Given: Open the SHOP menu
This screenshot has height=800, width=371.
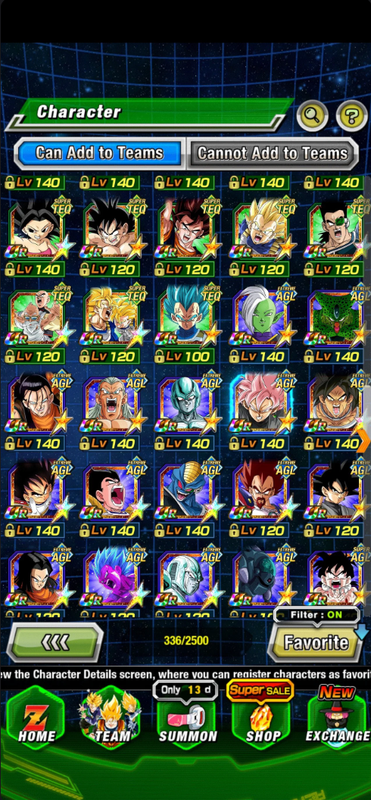Looking at the screenshot, I should click(x=260, y=718).
